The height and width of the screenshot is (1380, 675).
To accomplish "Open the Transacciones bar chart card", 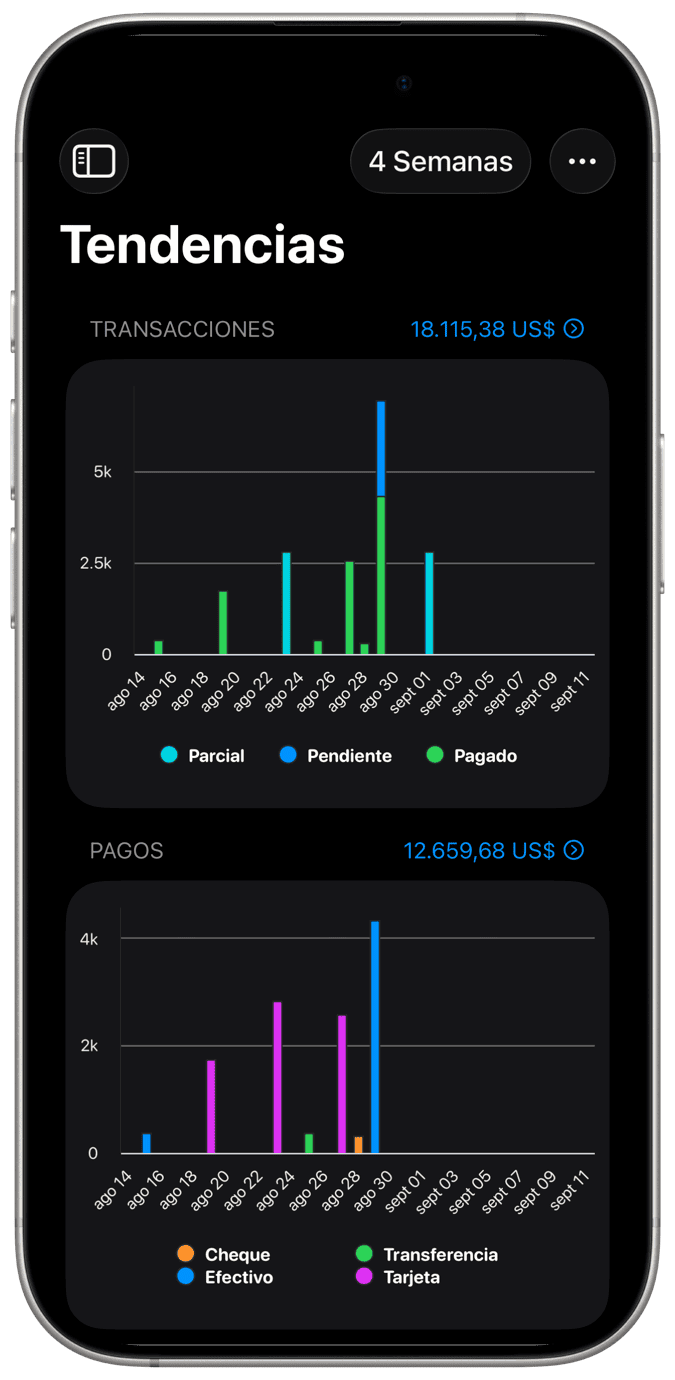I will 337,582.
